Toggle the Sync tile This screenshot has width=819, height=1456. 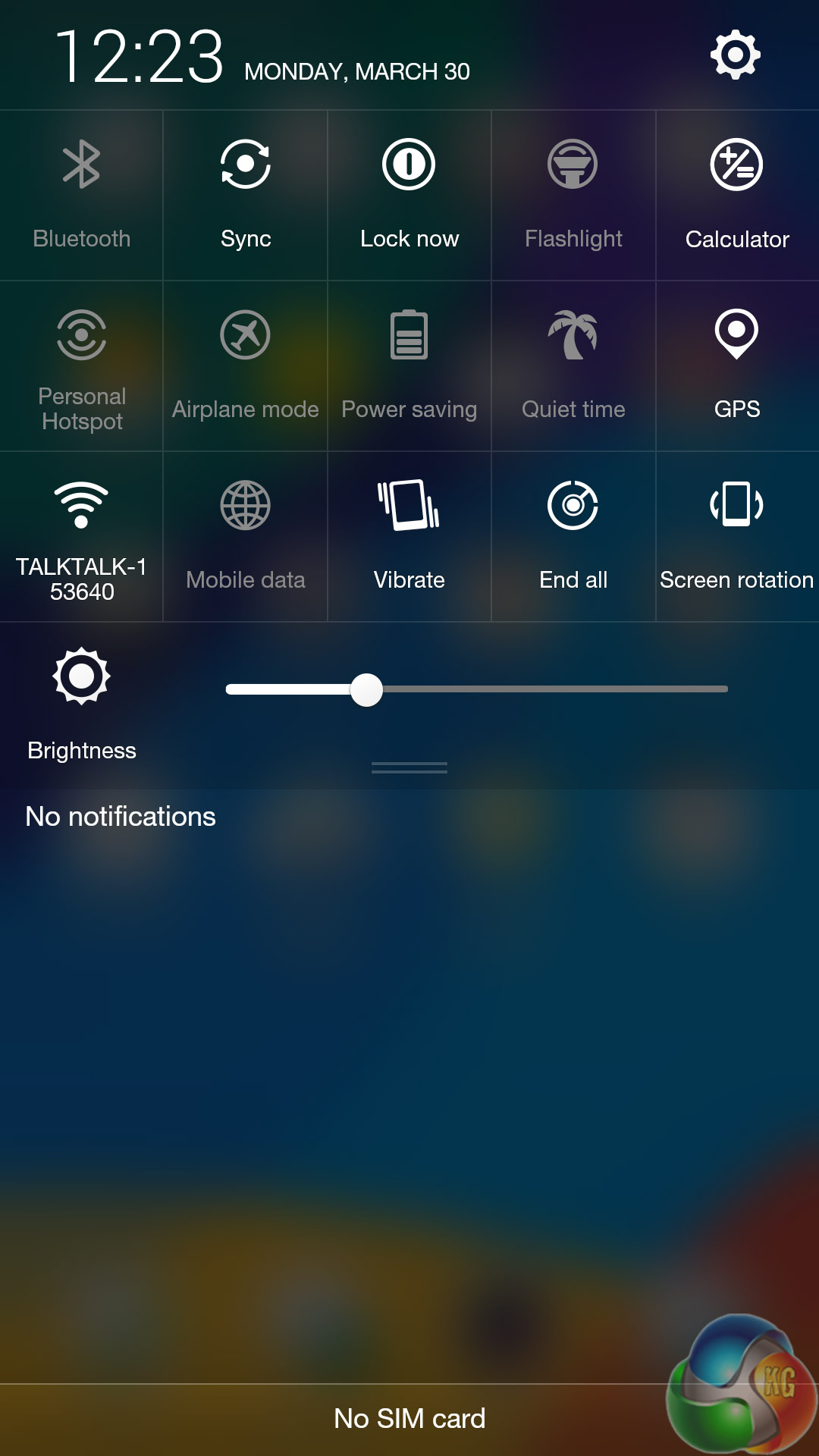[x=246, y=194]
